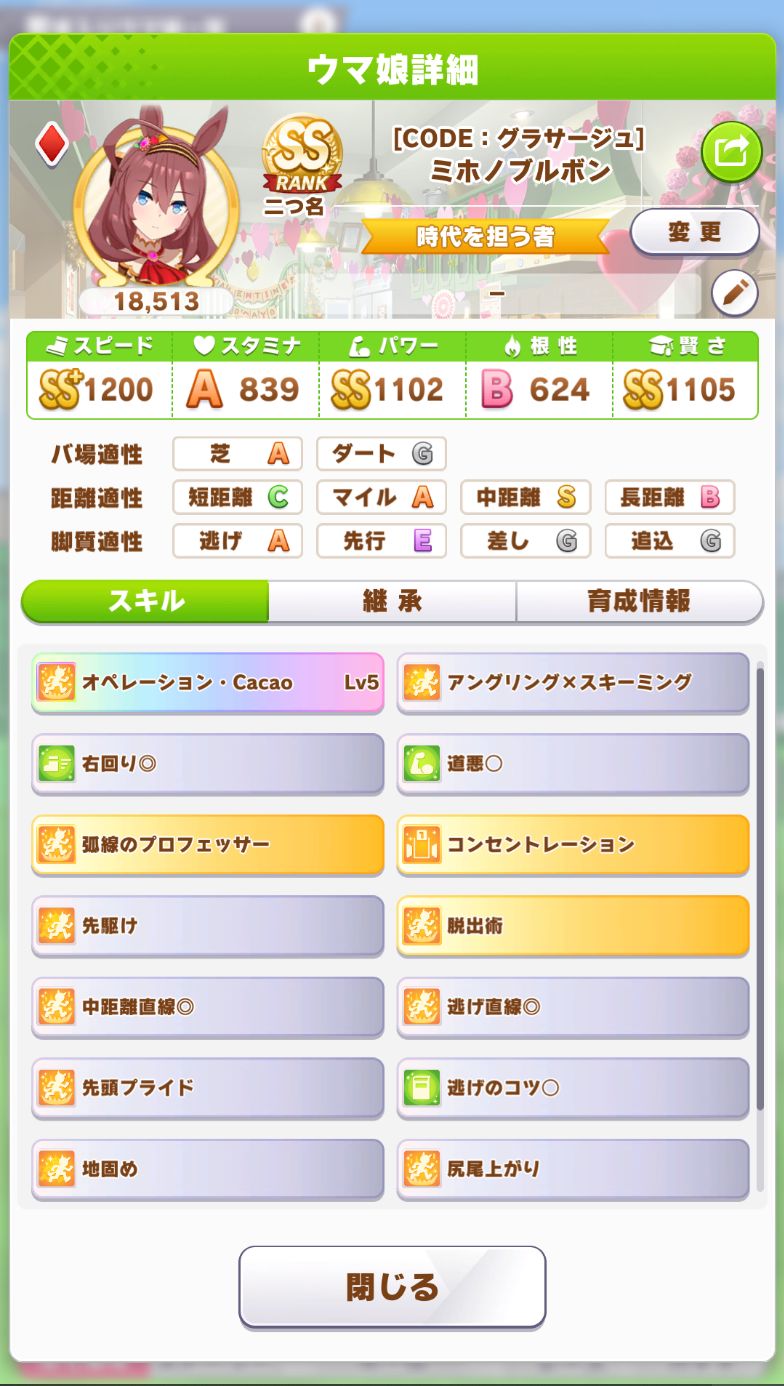Edit the memo with the pencil icon

tap(735, 293)
